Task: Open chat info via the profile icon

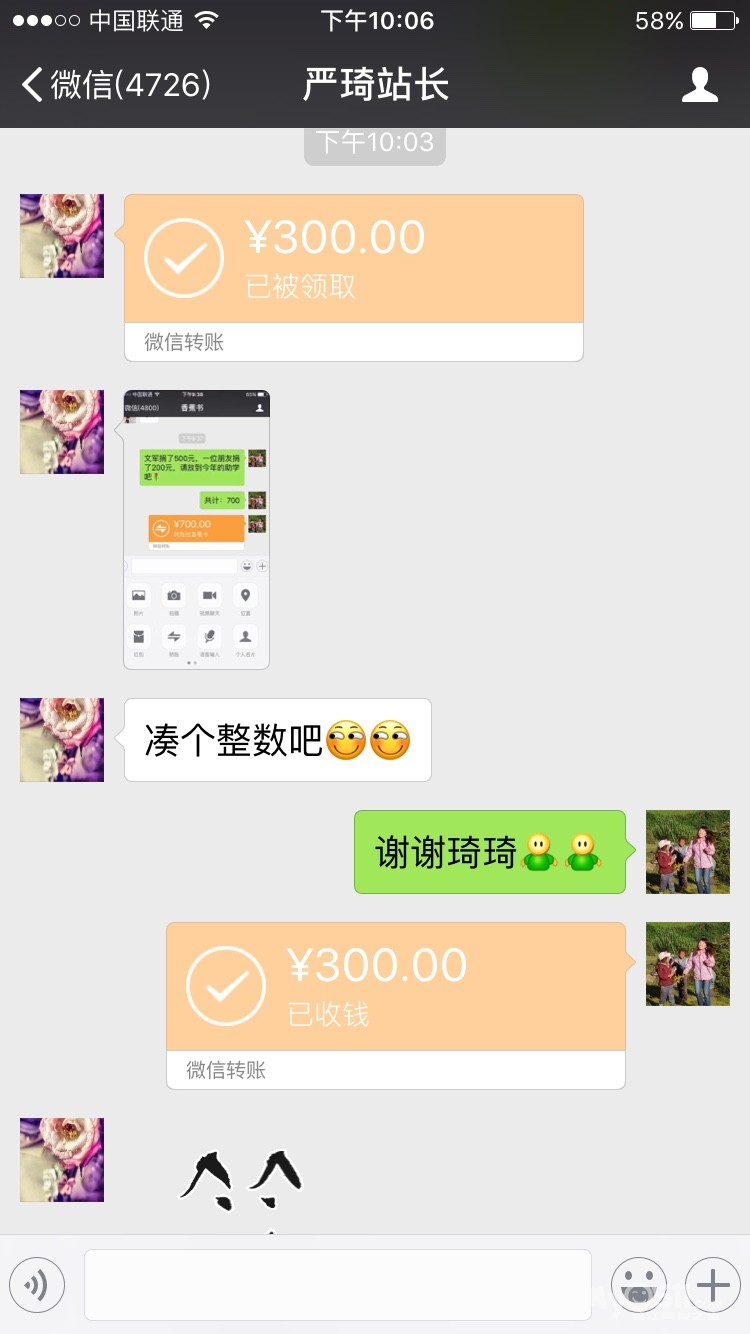Action: [700, 85]
